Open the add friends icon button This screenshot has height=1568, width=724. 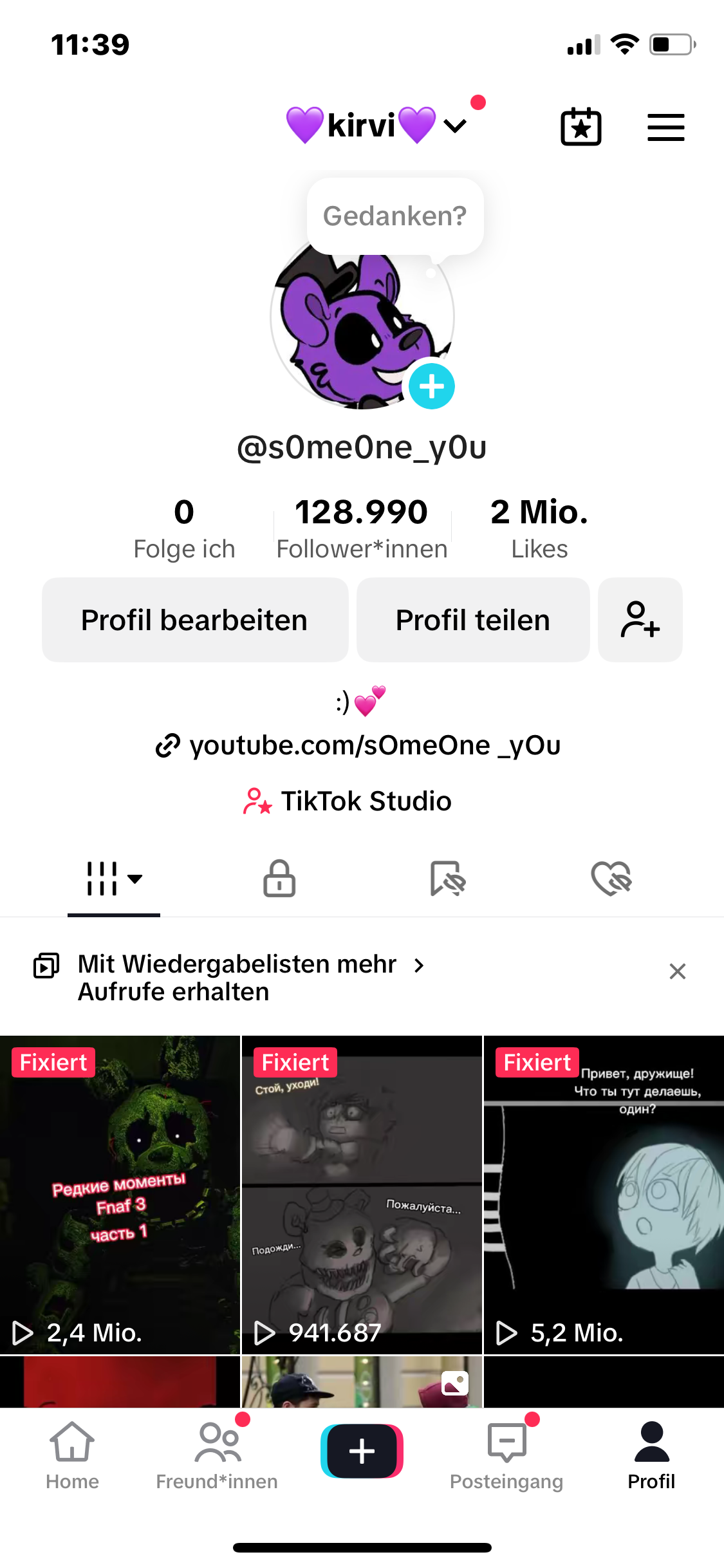[x=640, y=620]
